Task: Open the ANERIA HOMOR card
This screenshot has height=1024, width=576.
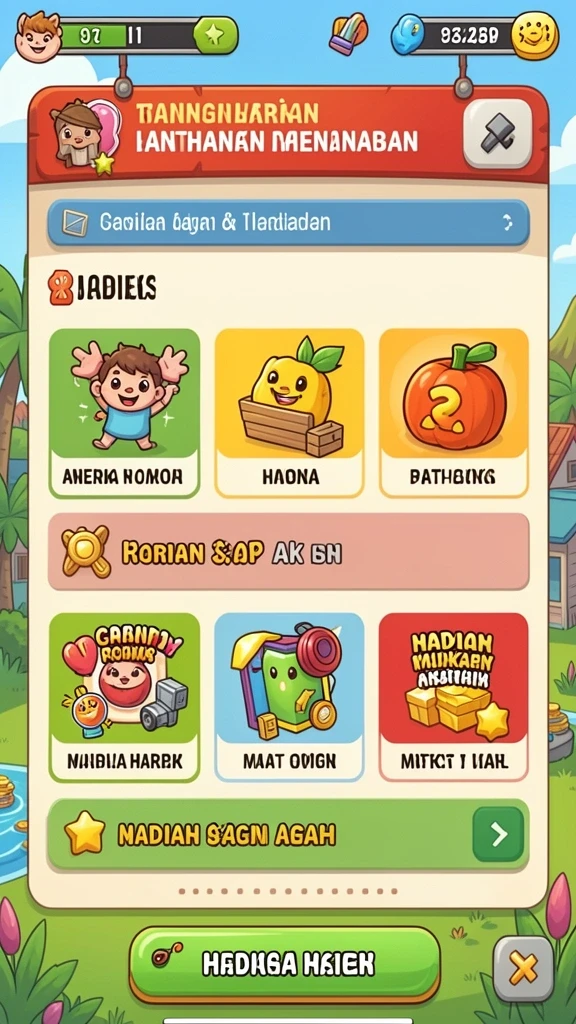Action: pos(124,413)
